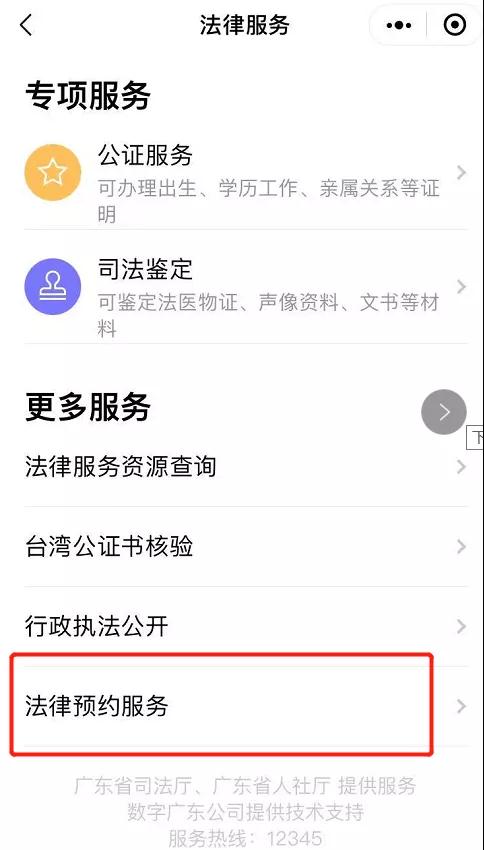Tap the gray round arrow button
Screen dimensions: 484x850
click(444, 412)
